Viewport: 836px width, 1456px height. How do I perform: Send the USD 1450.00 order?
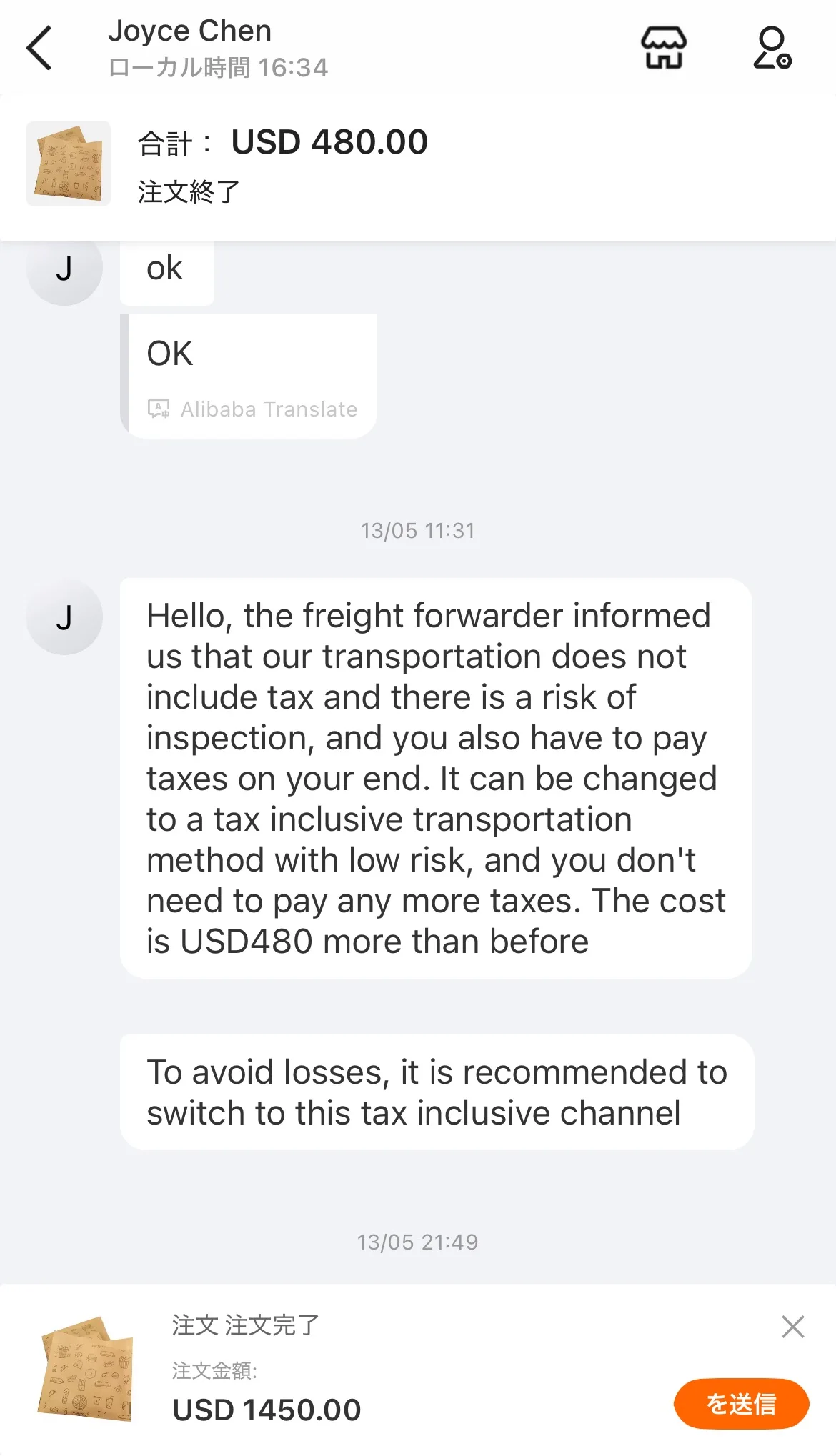[x=740, y=1404]
